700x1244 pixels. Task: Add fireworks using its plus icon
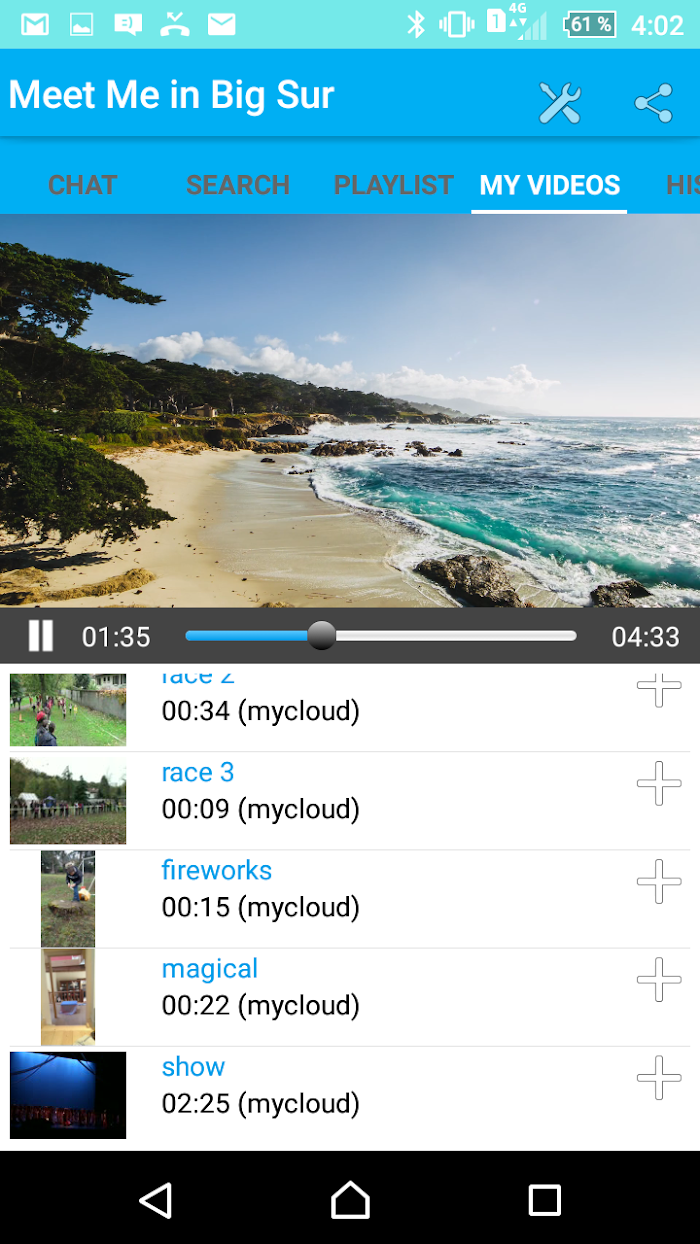click(x=659, y=881)
